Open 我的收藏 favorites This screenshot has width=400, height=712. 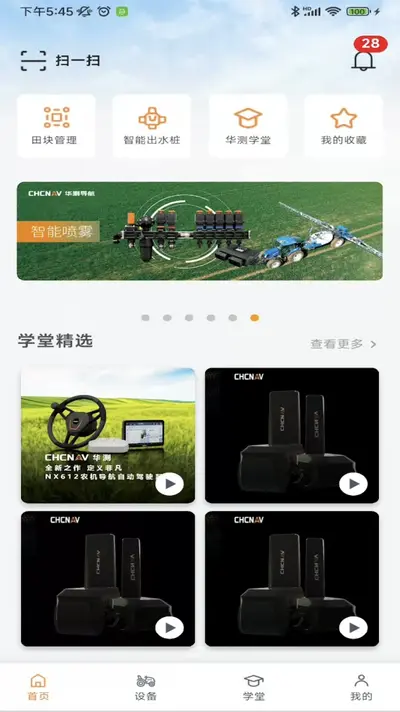[x=344, y=126]
